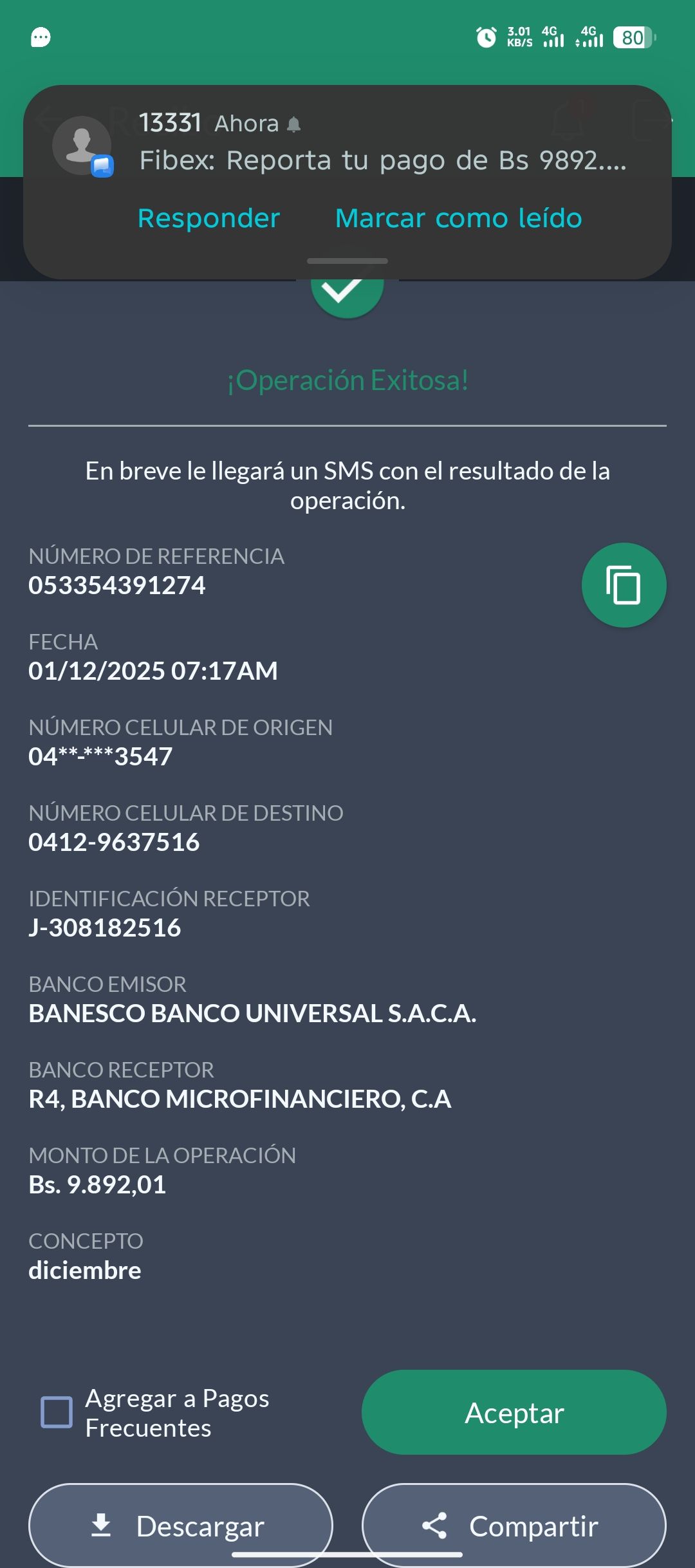Confirm with the Aceptar button
Viewport: 695px width, 1568px height.
pyautogui.click(x=514, y=1412)
